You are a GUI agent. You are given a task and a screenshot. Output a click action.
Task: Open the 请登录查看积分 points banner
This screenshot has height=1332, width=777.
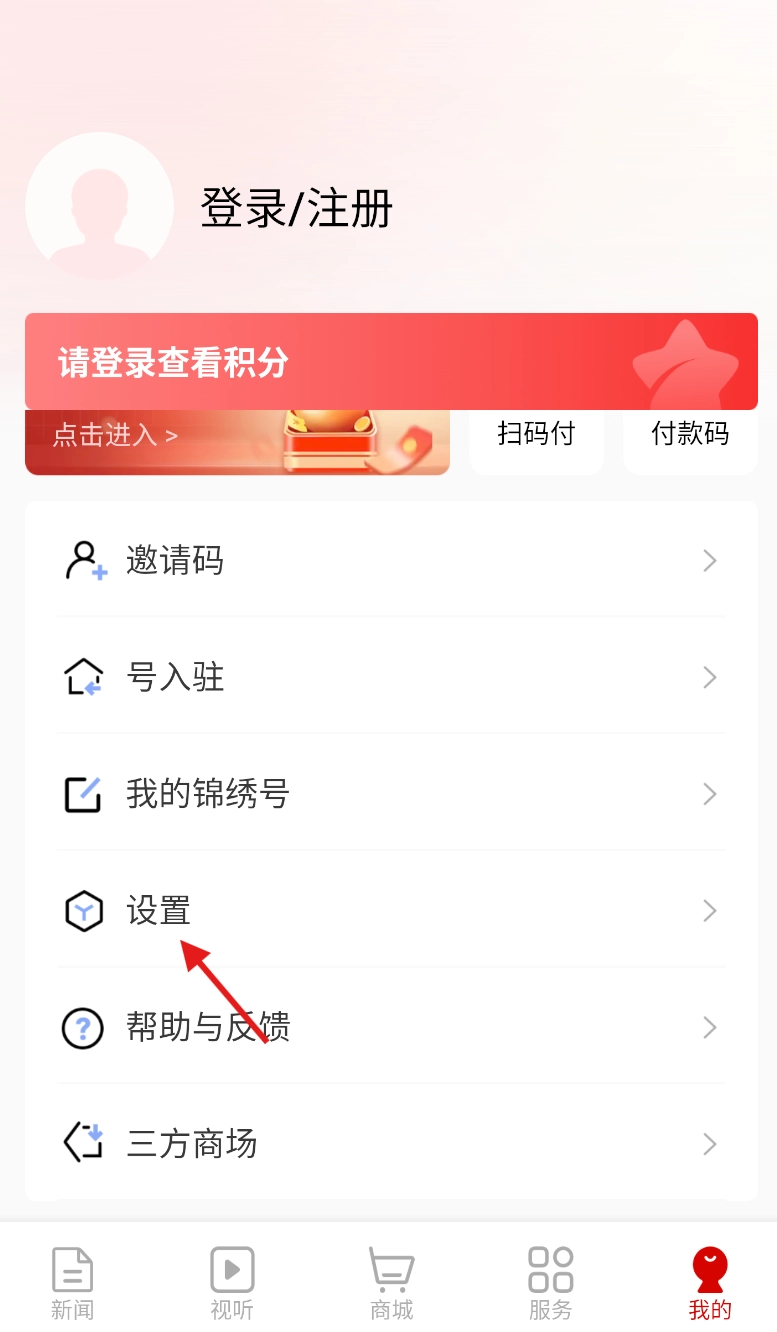390,361
